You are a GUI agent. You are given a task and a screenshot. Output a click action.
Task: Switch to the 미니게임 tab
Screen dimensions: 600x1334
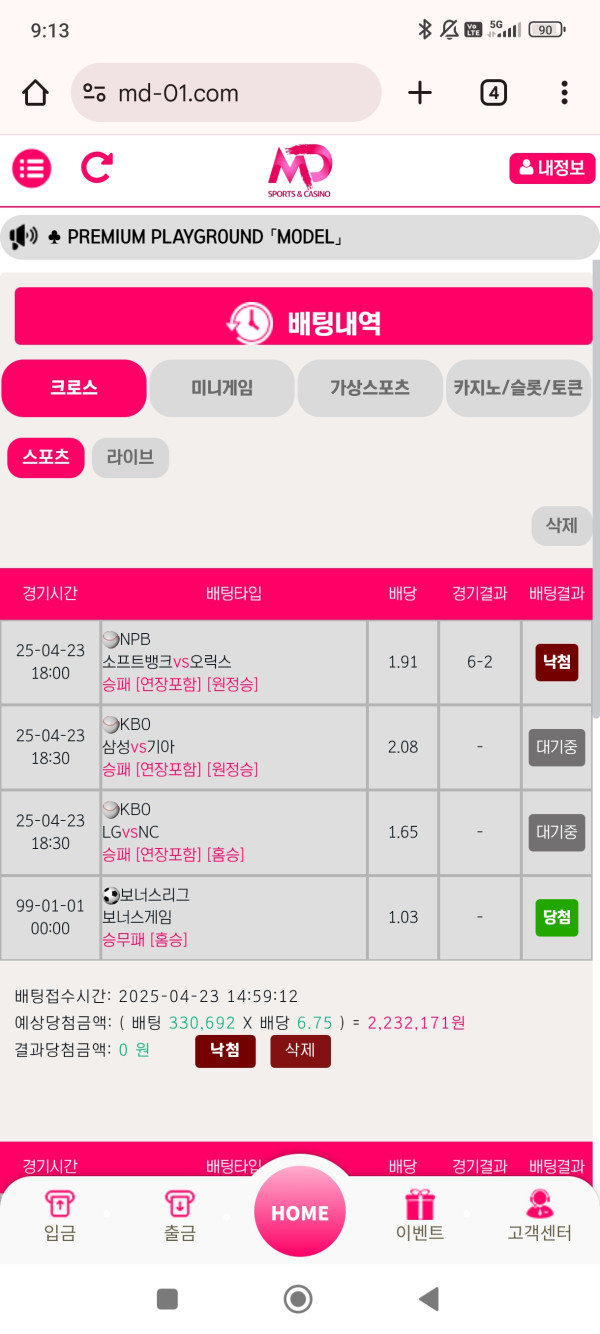[222, 388]
